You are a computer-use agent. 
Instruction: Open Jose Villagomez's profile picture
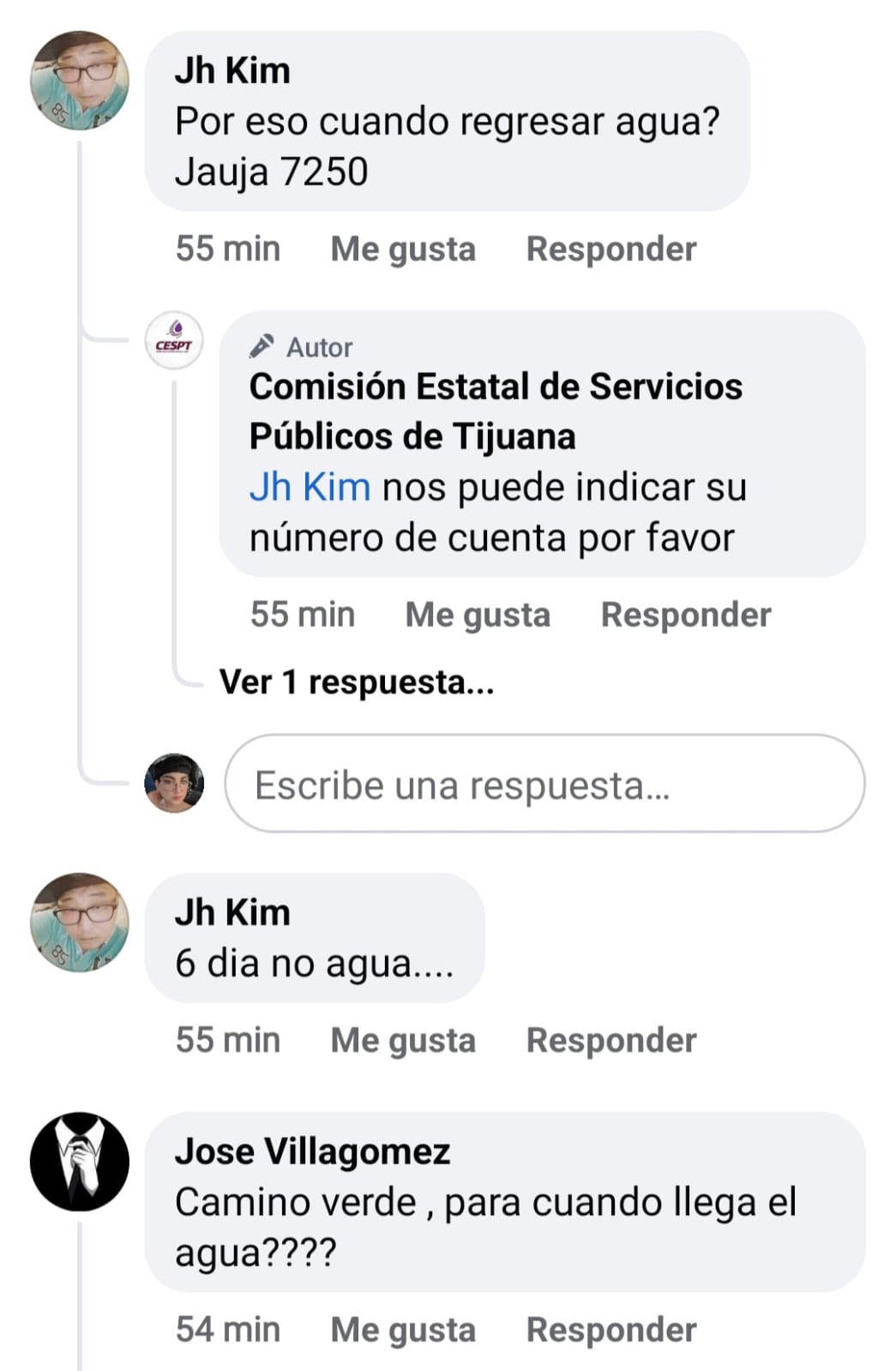click(80, 1162)
